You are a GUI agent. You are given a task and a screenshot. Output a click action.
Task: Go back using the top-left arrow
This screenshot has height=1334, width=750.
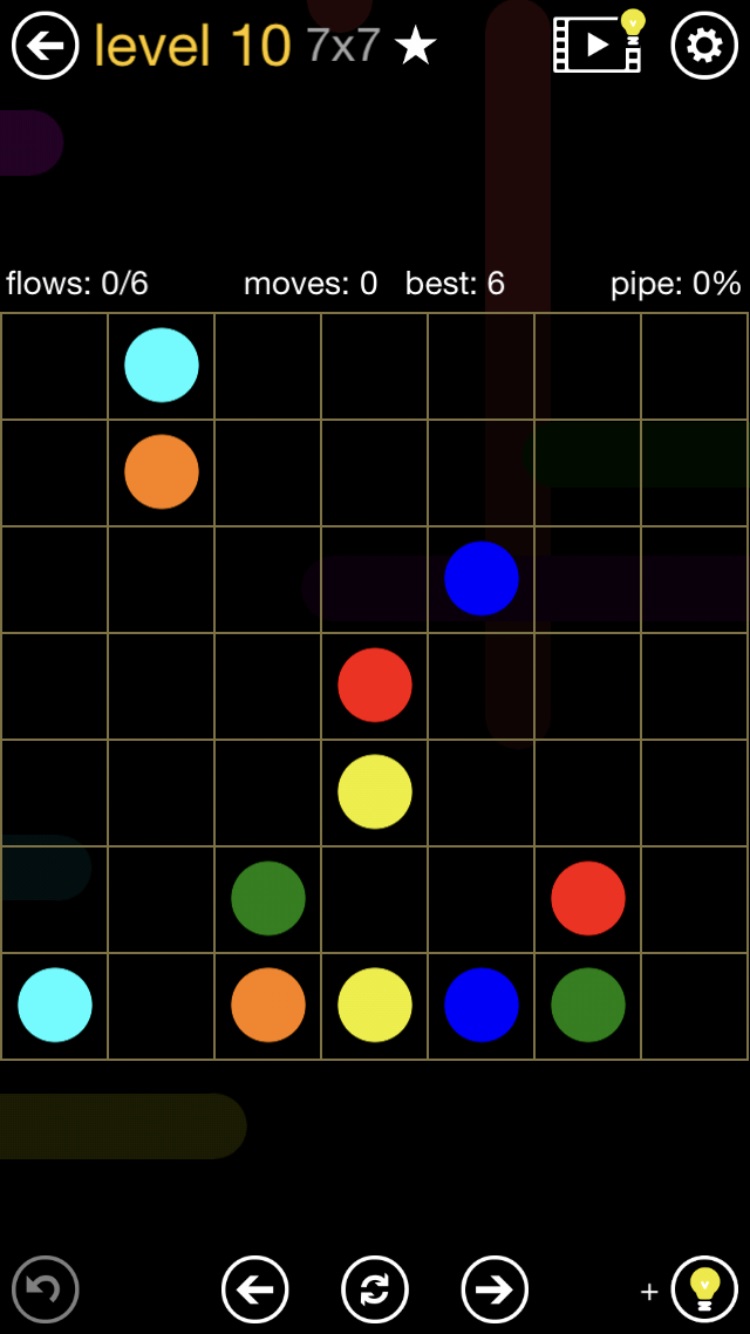(45, 45)
